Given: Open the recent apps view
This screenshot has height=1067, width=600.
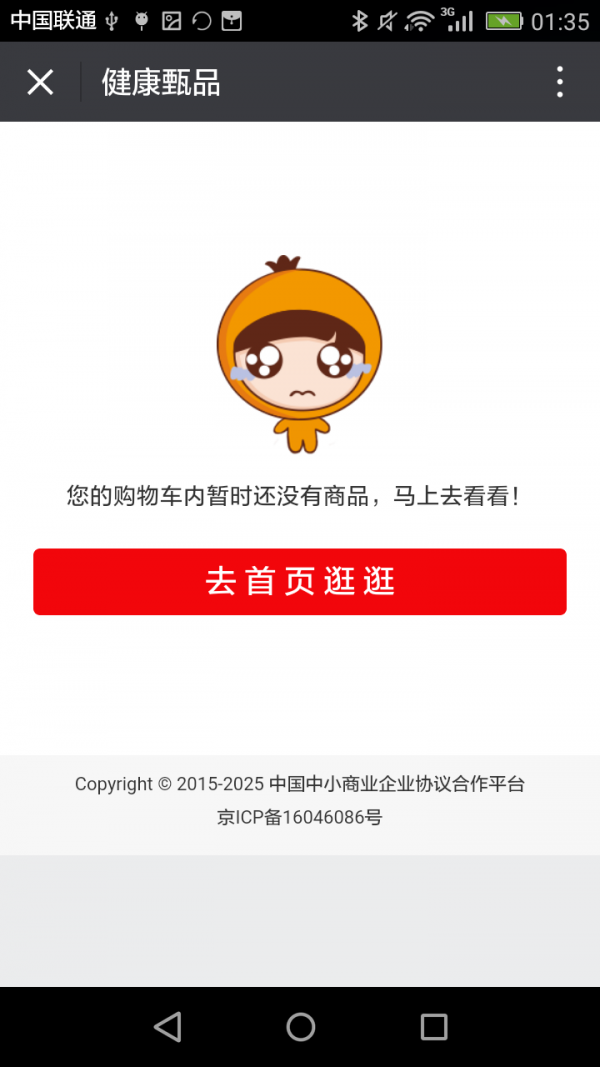Looking at the screenshot, I should pyautogui.click(x=433, y=1026).
